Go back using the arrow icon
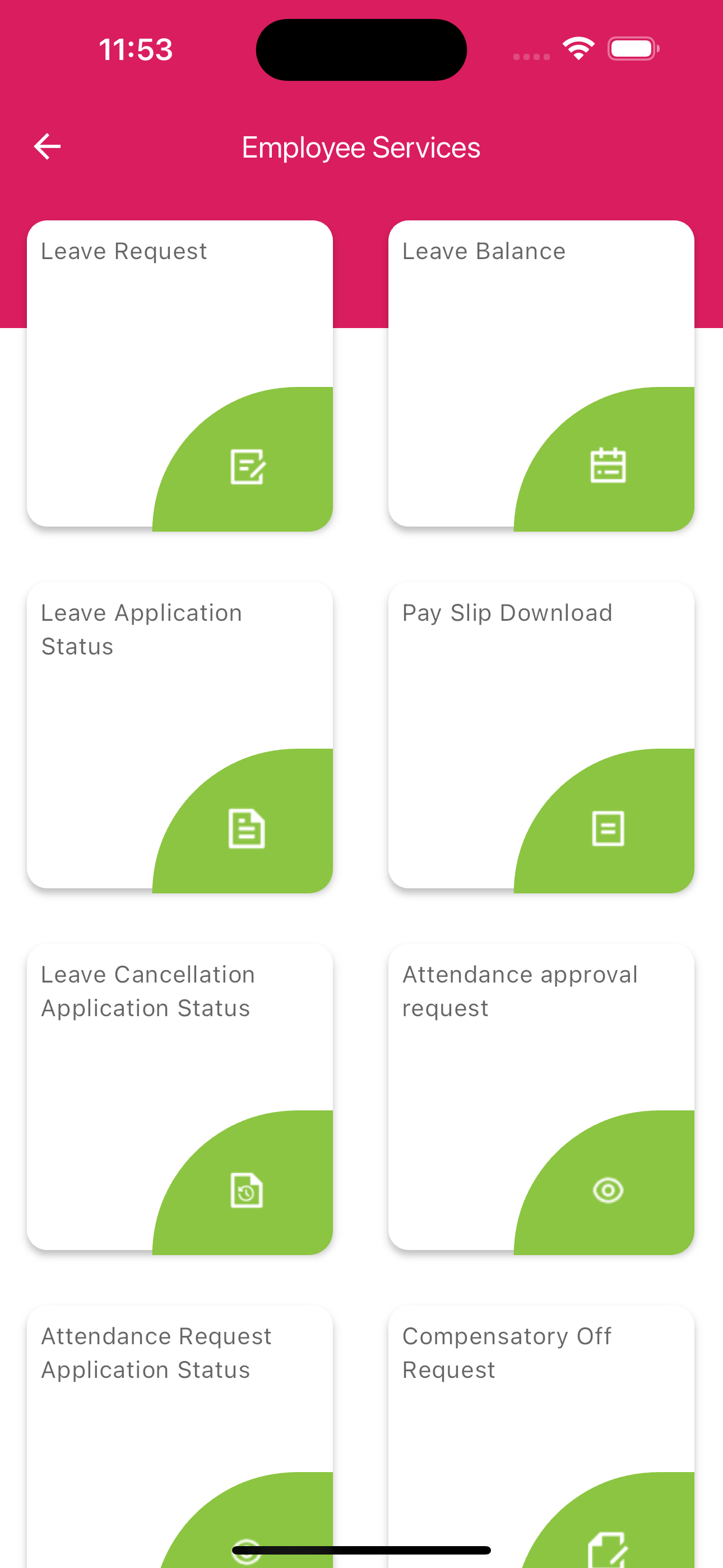This screenshot has width=723, height=1568. (47, 147)
